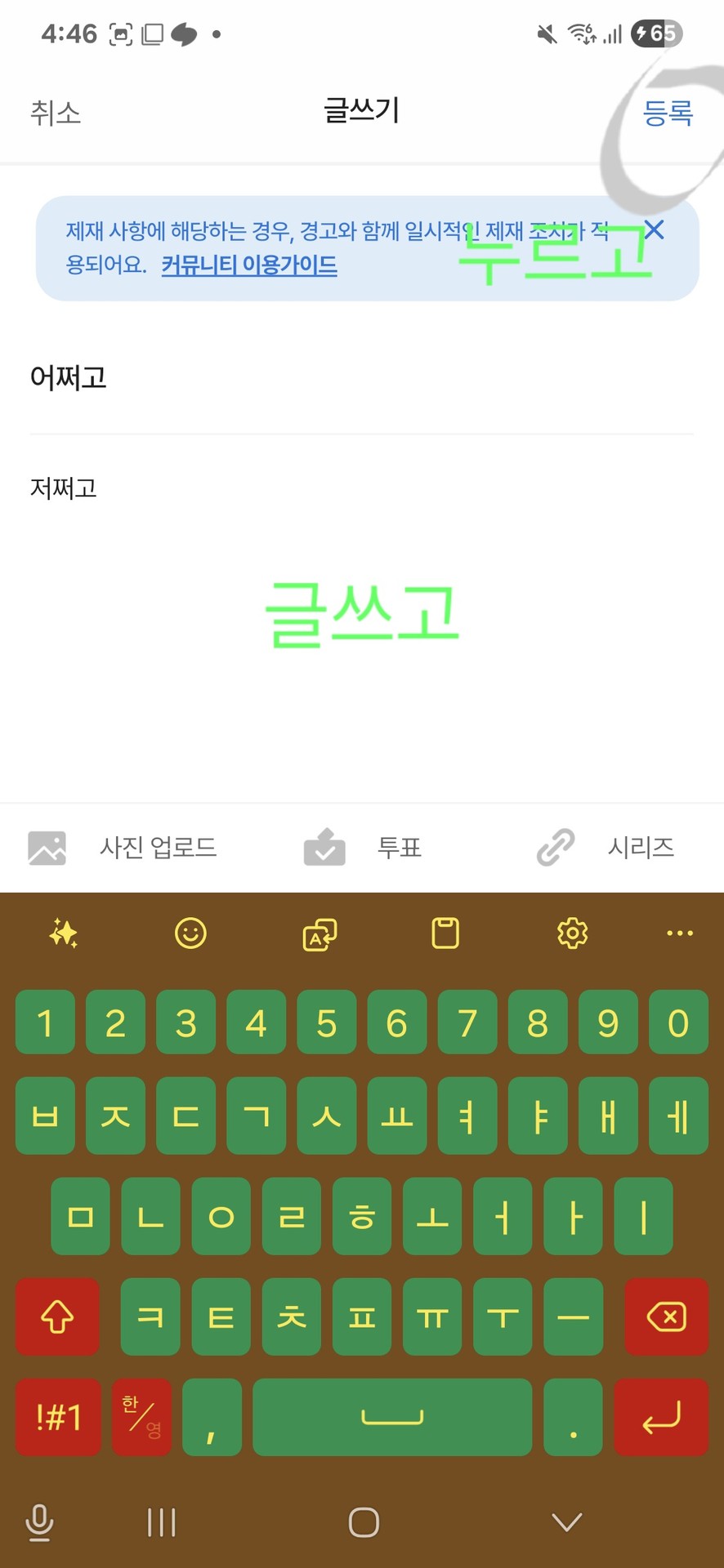The image size is (724, 1568).
Task: Tap 등록 to submit the post
Action: click(x=668, y=113)
